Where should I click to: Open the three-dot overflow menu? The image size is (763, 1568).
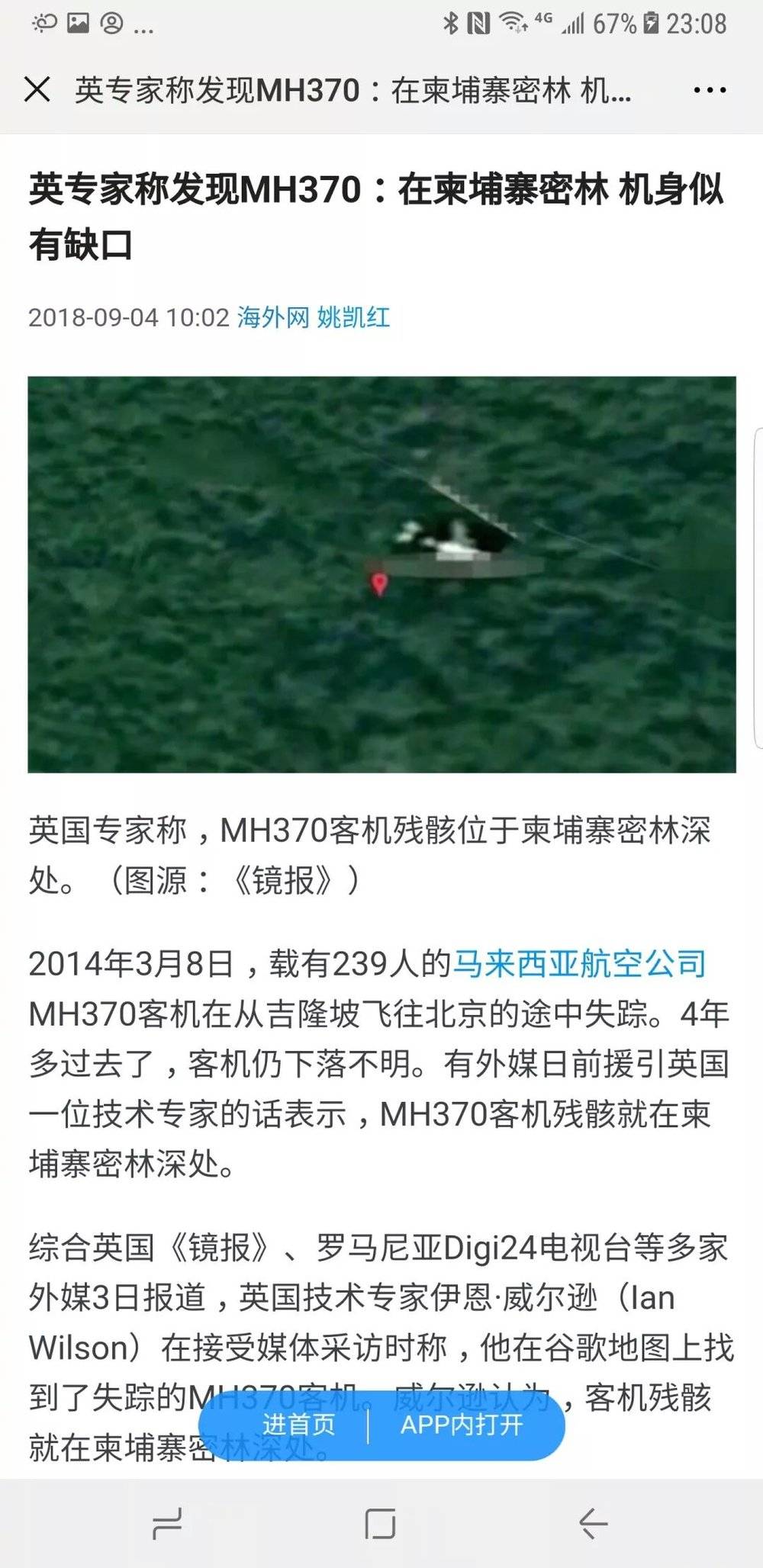point(710,90)
